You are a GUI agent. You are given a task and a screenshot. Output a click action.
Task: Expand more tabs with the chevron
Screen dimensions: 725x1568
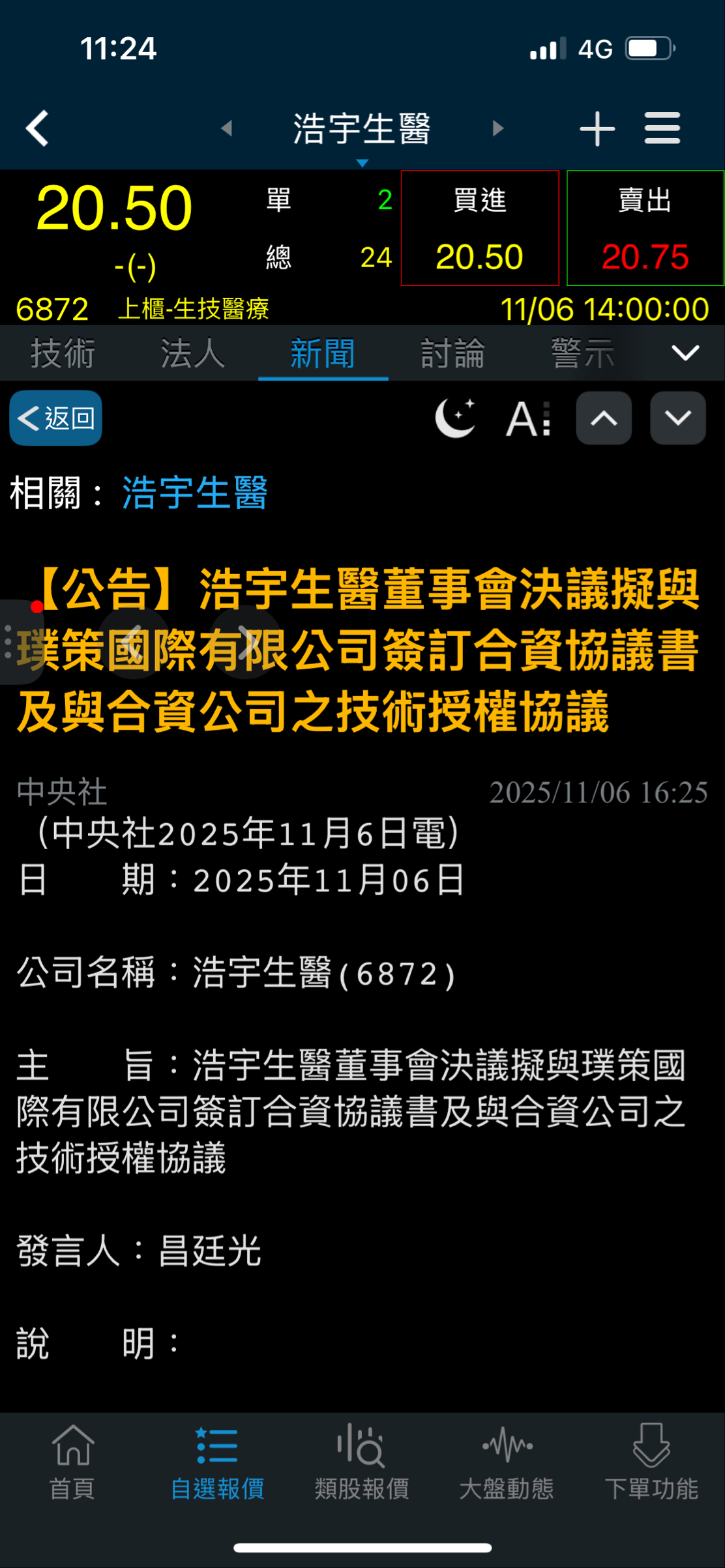pos(685,353)
